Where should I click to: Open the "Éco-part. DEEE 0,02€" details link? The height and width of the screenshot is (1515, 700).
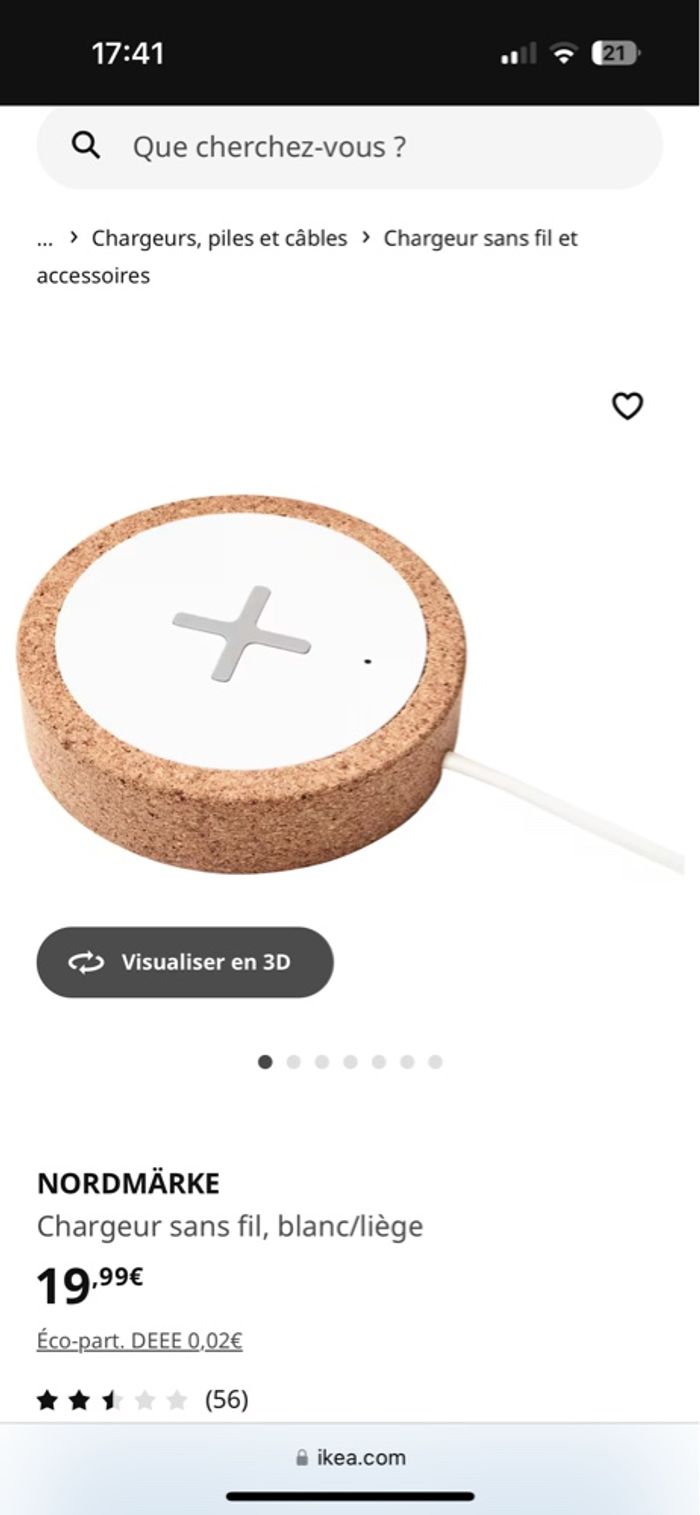(x=139, y=1340)
